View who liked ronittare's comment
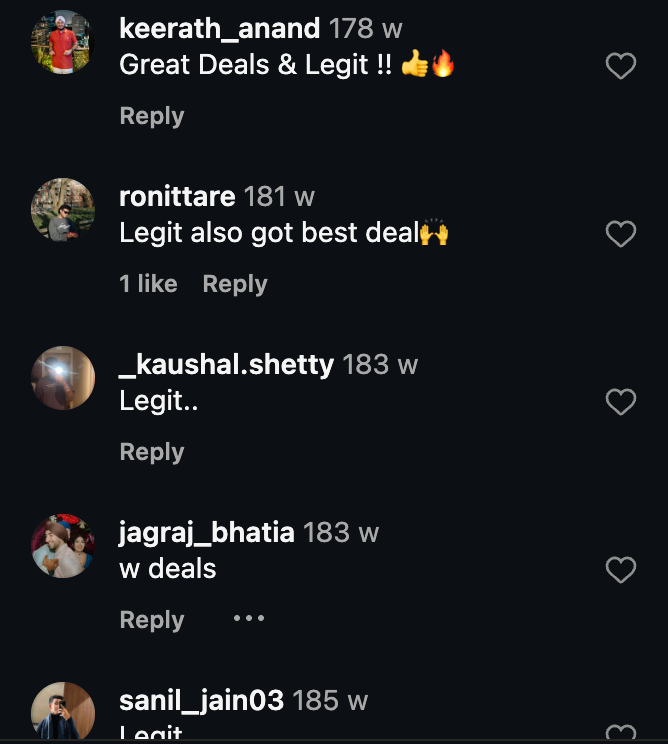The width and height of the screenshot is (668, 744). coord(148,284)
